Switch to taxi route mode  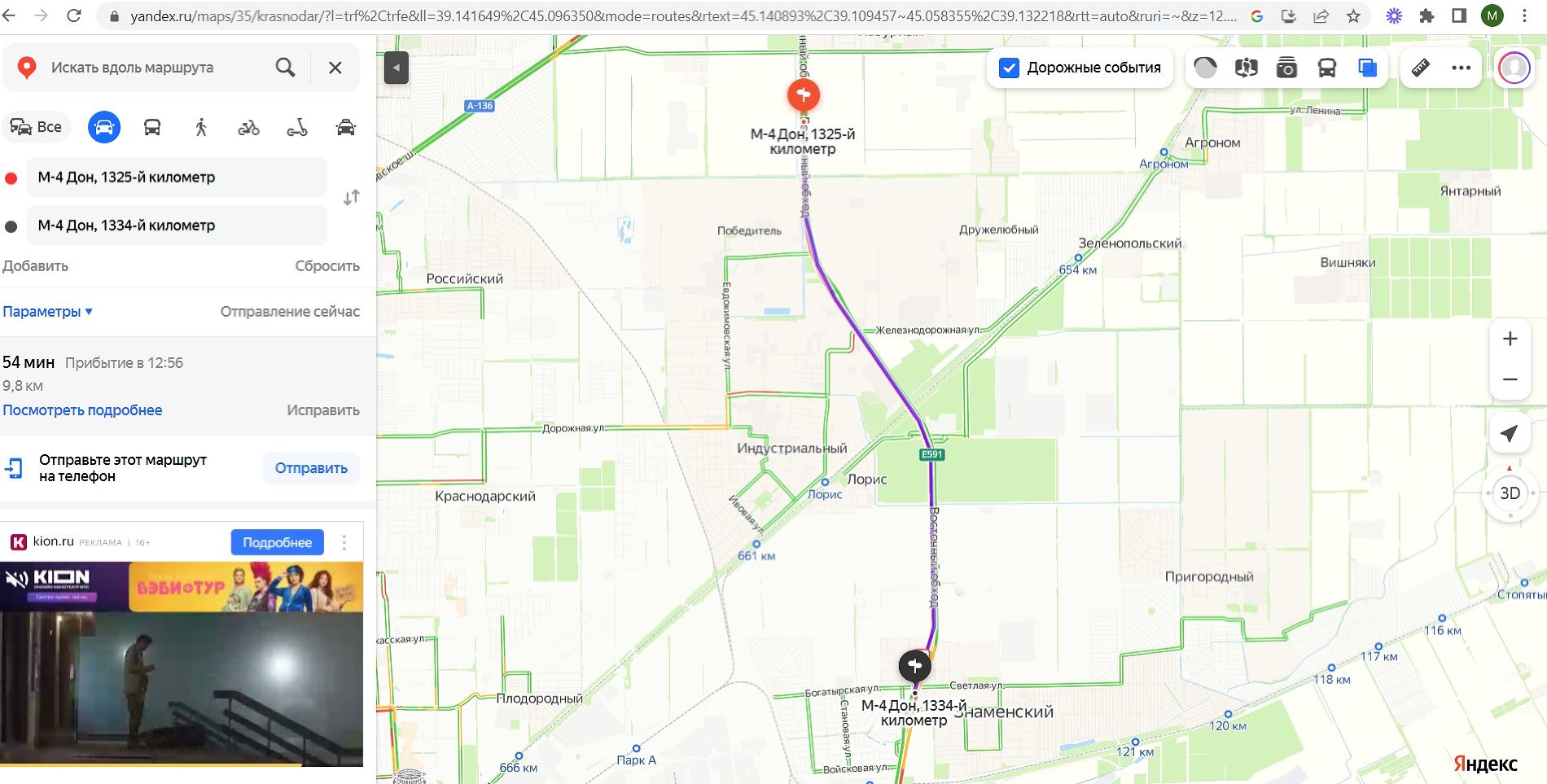tap(345, 127)
